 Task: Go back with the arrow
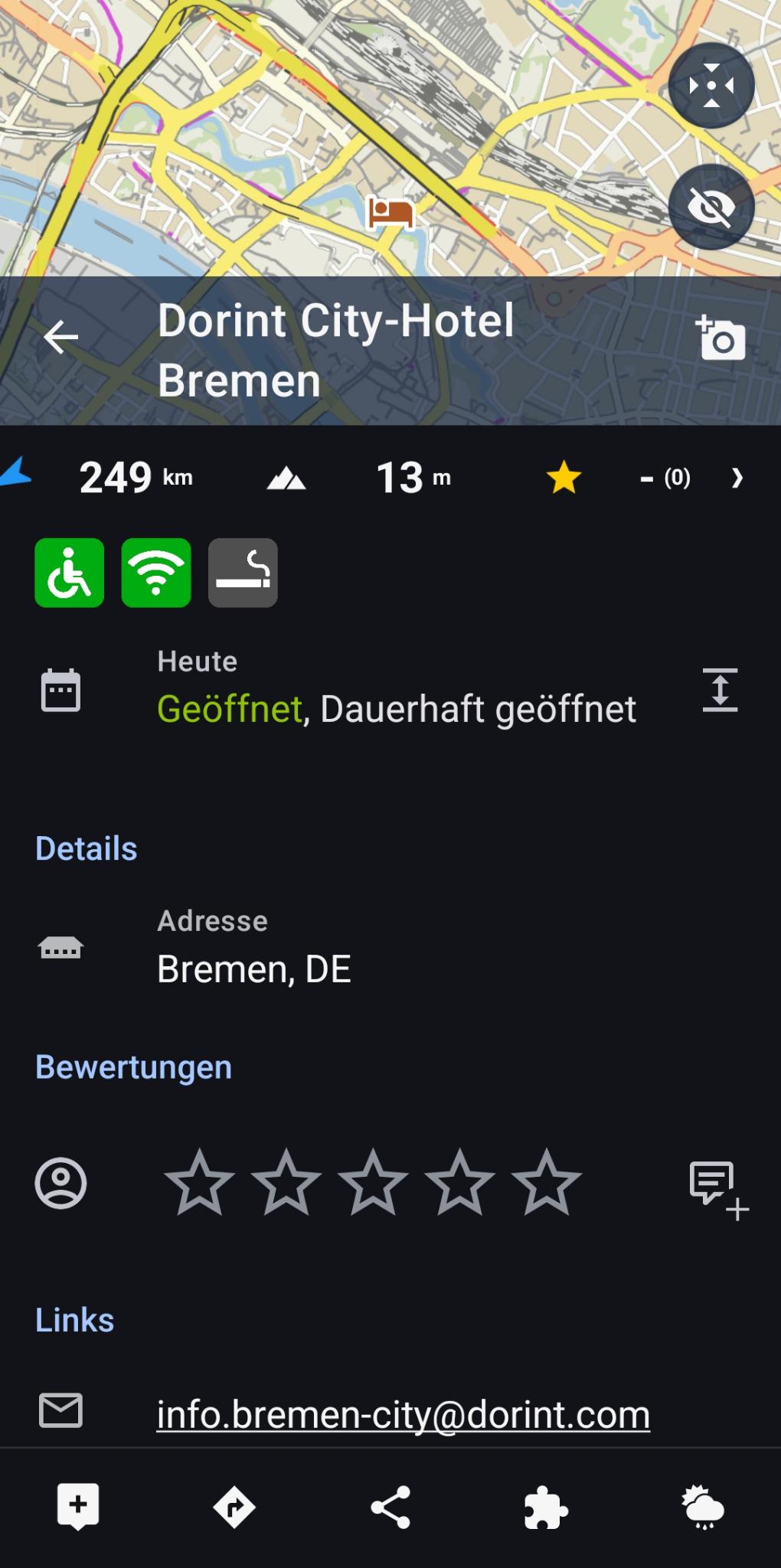pyautogui.click(x=61, y=337)
